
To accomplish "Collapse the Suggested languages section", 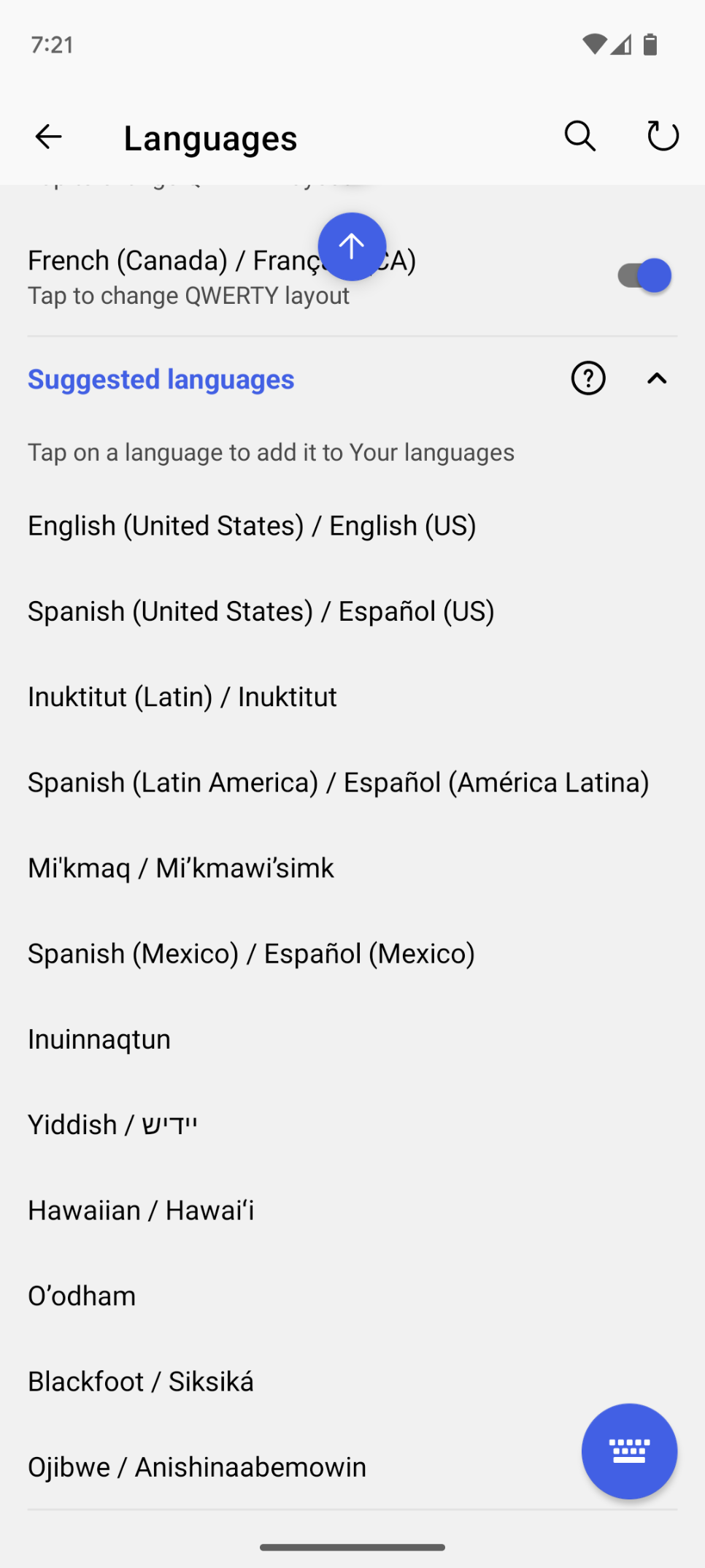I will [657, 378].
